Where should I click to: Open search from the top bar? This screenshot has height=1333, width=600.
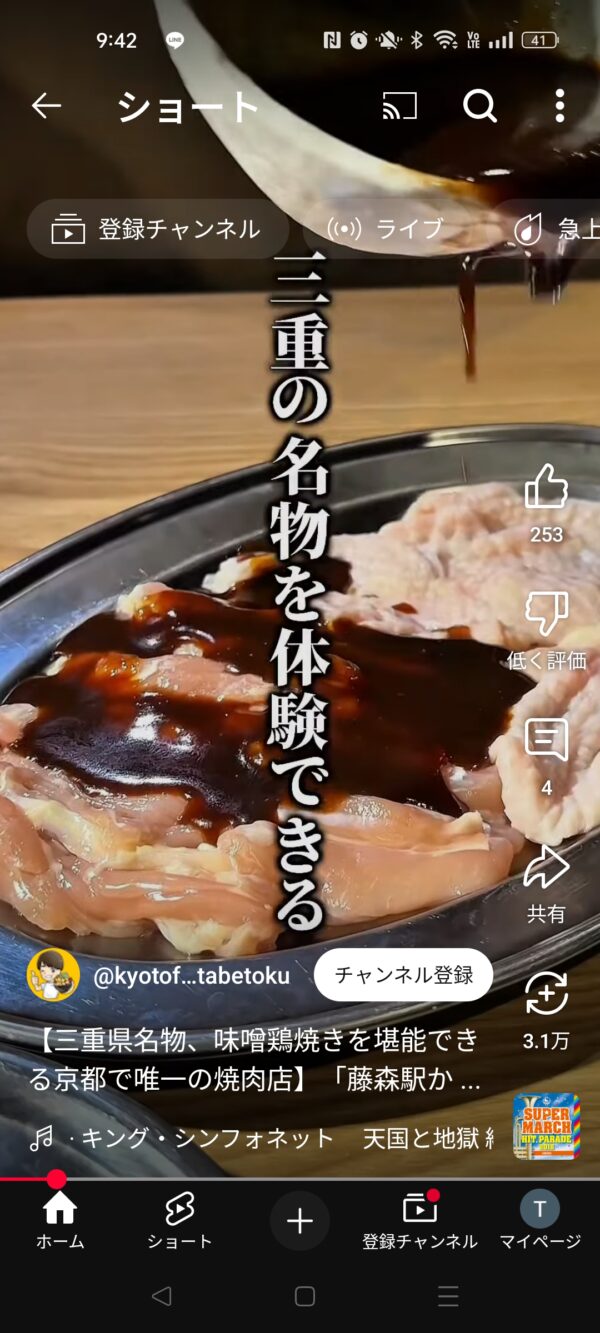pos(480,106)
